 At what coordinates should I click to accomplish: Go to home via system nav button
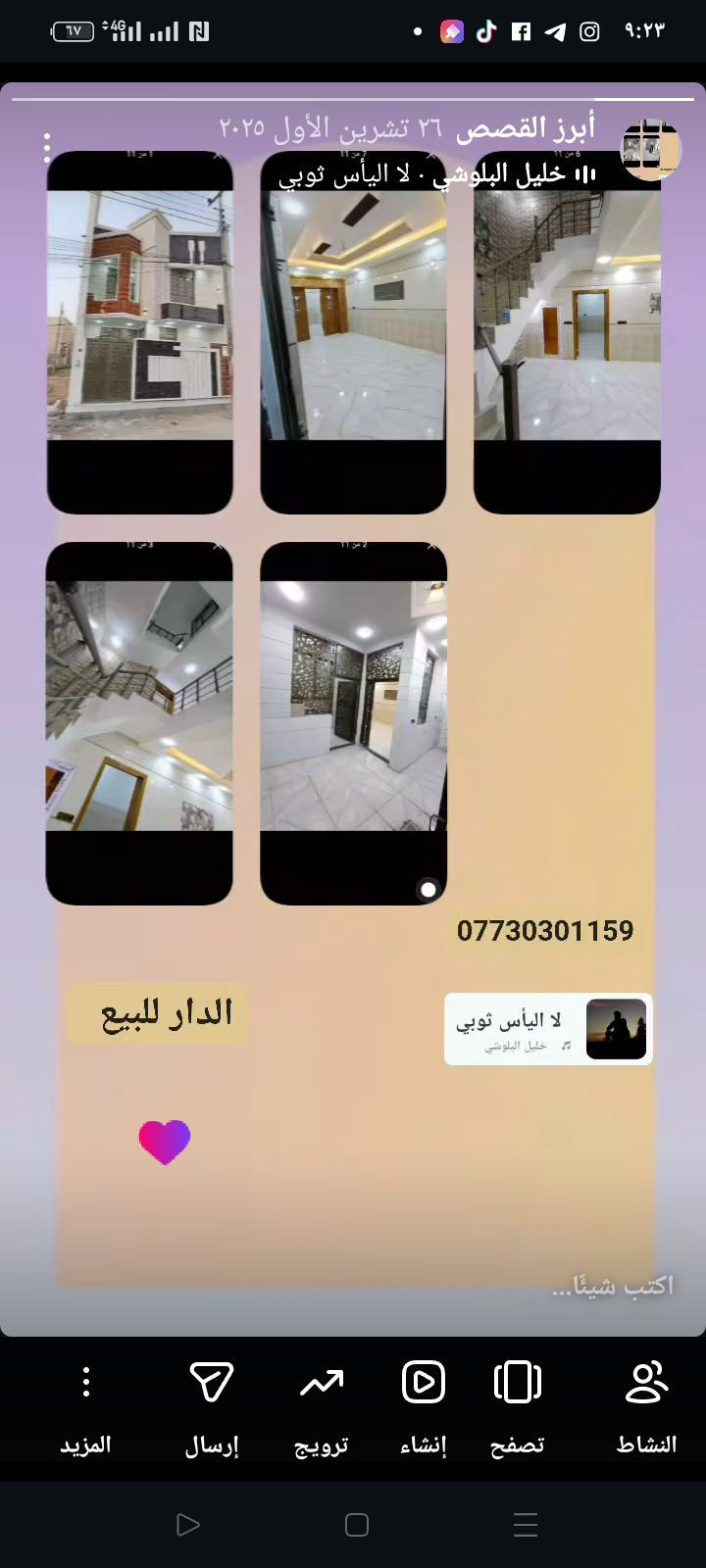click(x=357, y=1525)
